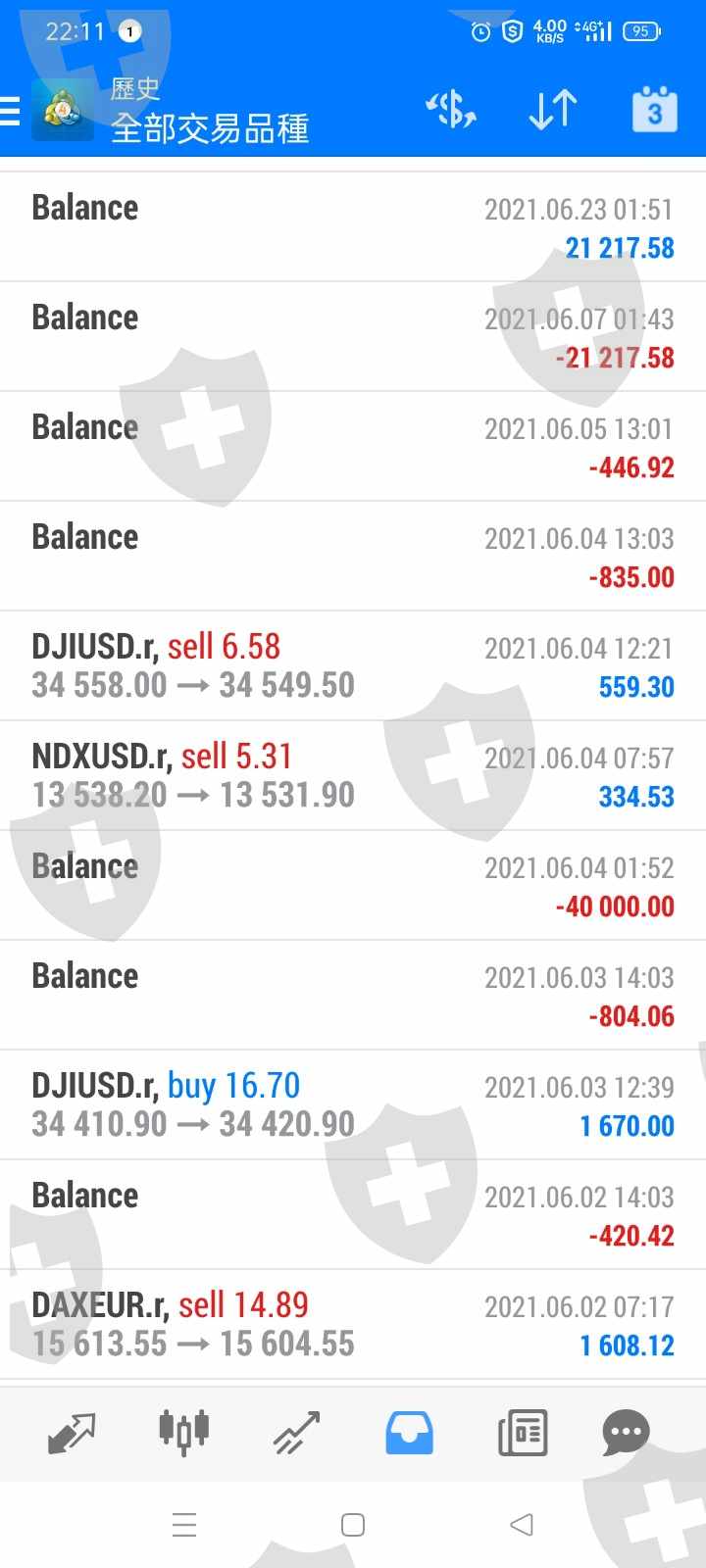This screenshot has width=706, height=1568.
Task: View the DAXEUR.r sell 14.89 trade details
Action: pyautogui.click(x=353, y=1324)
